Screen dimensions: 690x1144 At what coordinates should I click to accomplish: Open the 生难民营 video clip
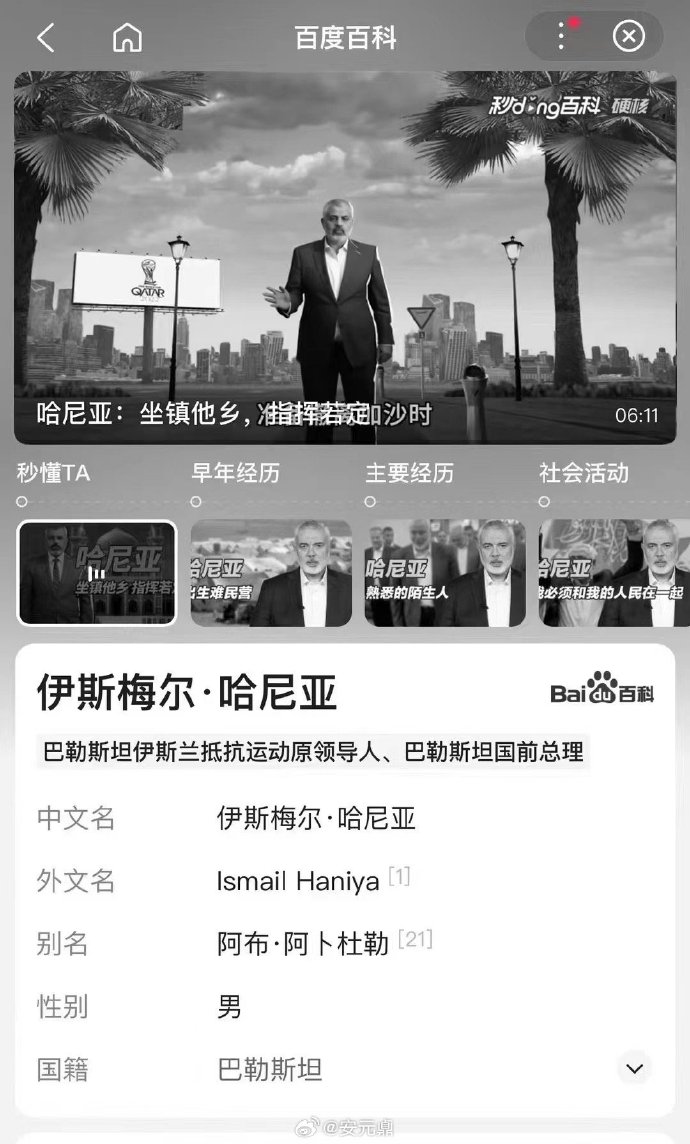pyautogui.click(x=271, y=572)
